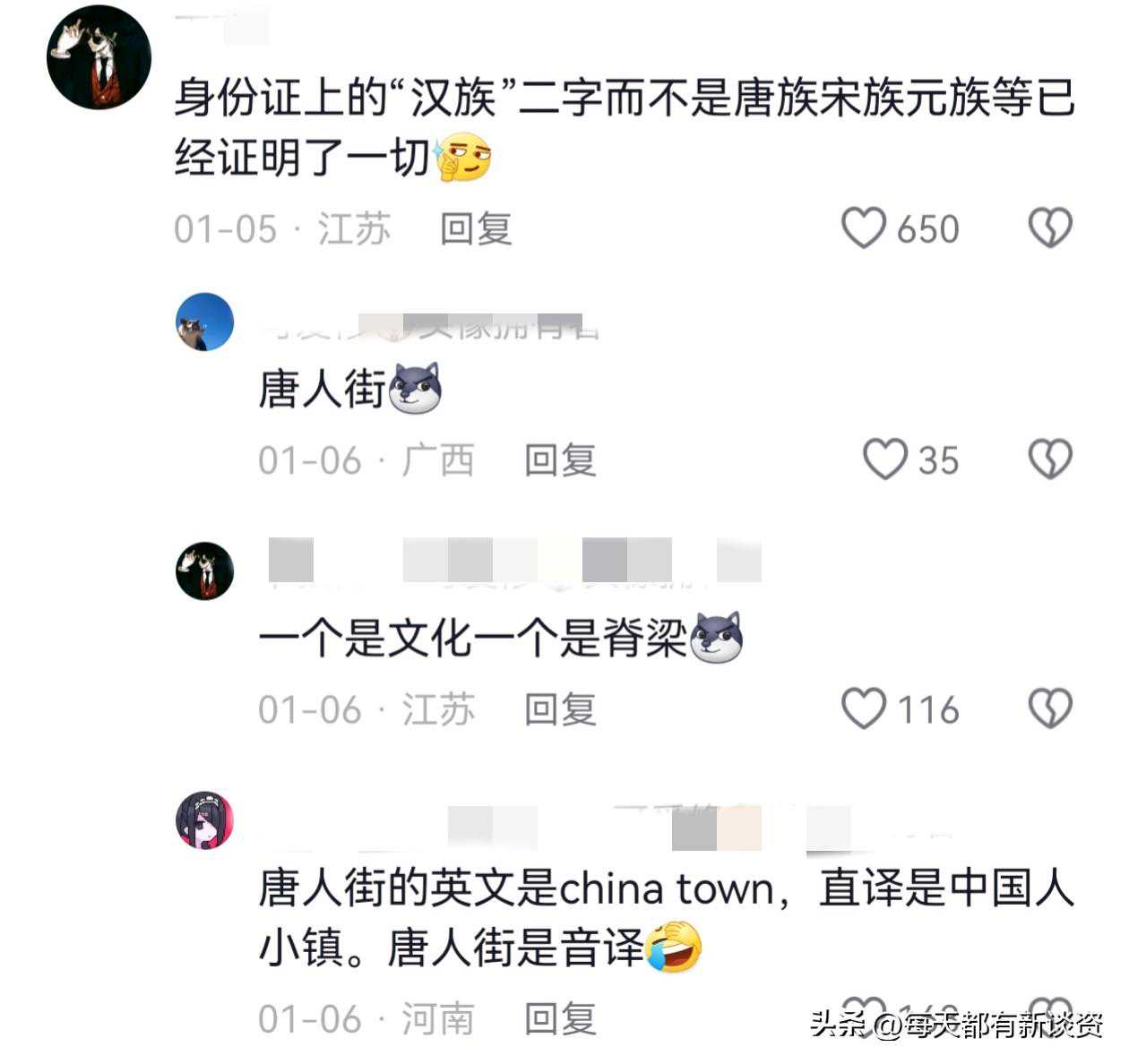Dislike the comment from 江苏 with 650 likes

pos(1049,228)
